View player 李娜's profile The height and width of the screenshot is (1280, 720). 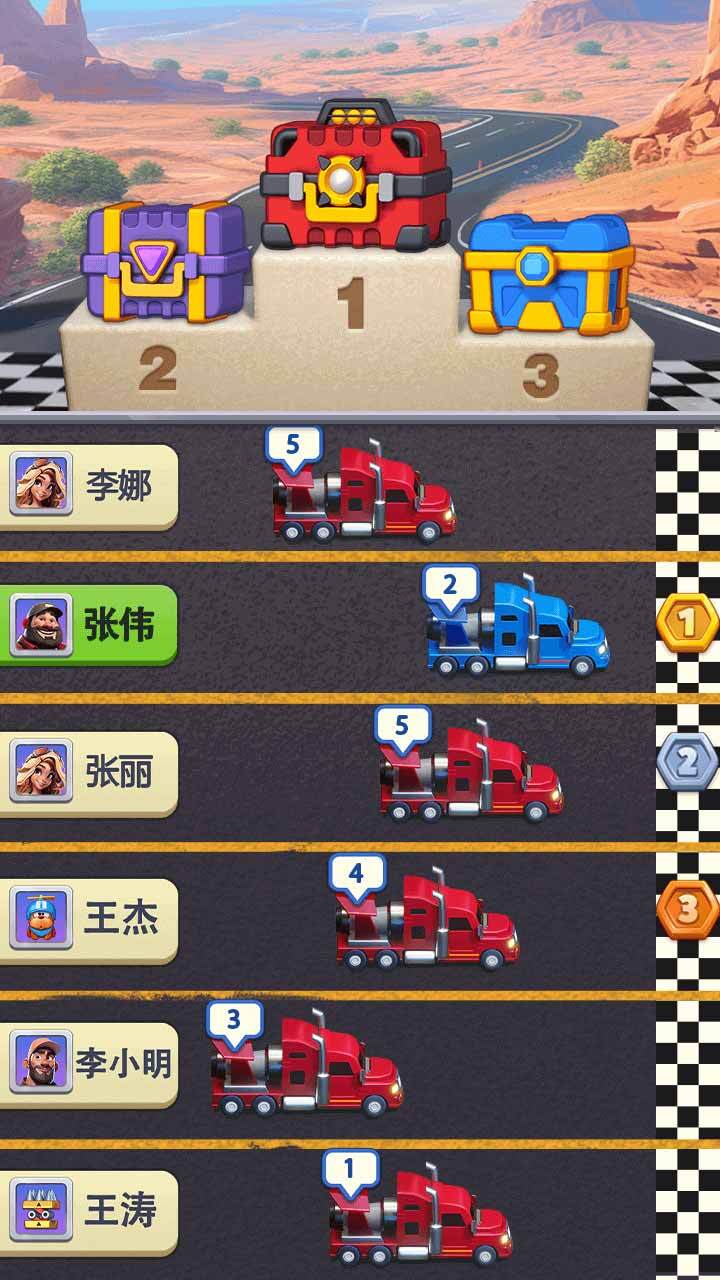88,486
